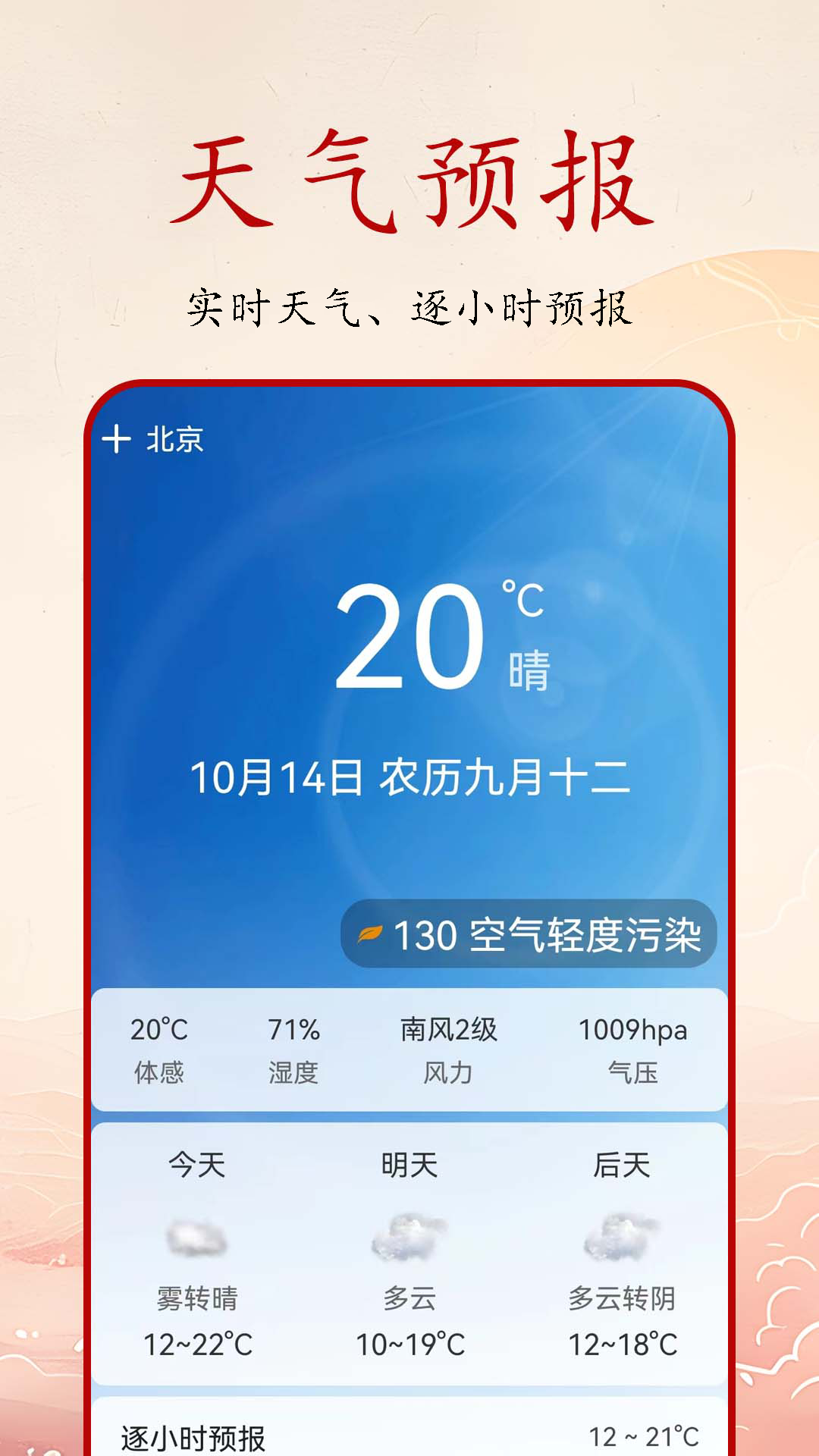Tap the + icon to add a city
The image size is (819, 1456).
click(118, 438)
